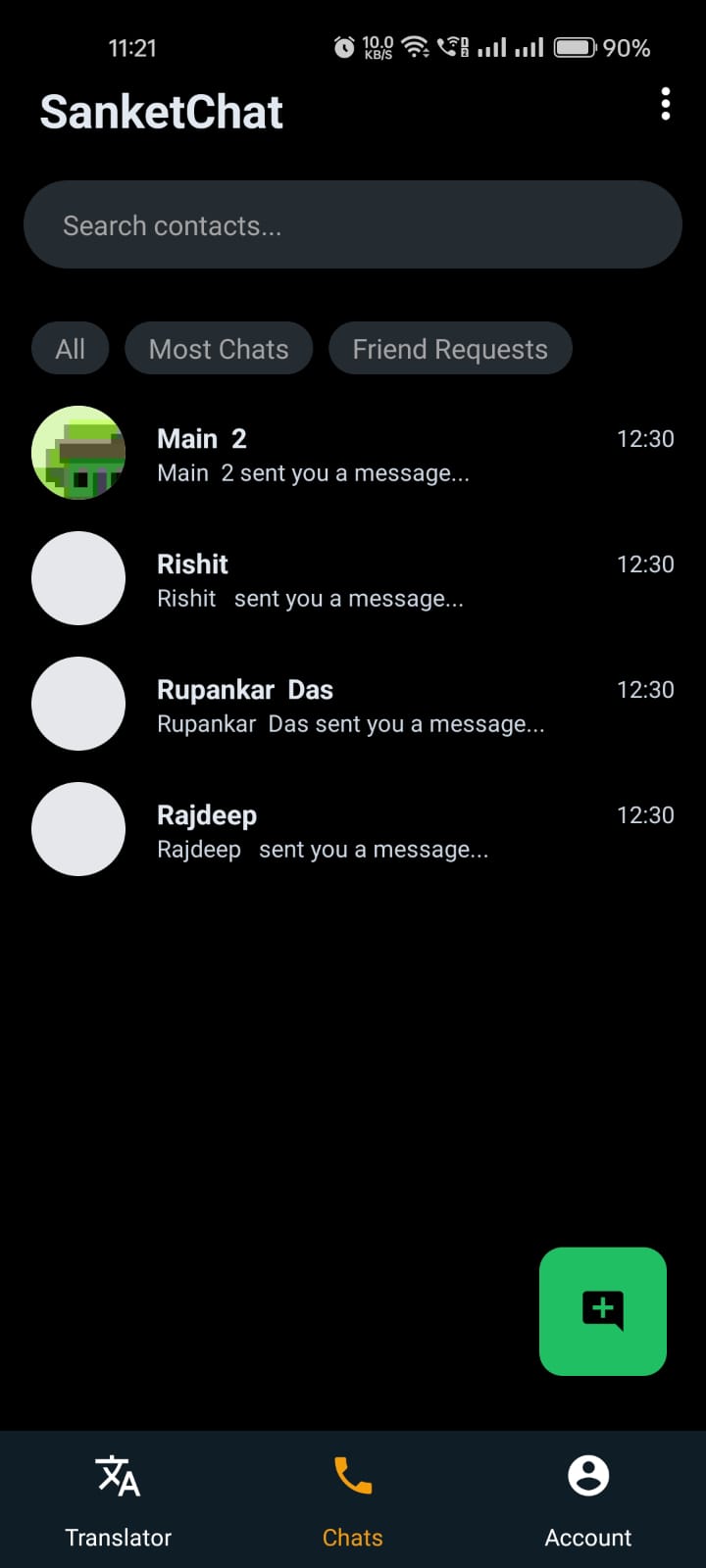The image size is (706, 1568).
Task: Open Rajdeep's profile avatar
Action: click(78, 829)
